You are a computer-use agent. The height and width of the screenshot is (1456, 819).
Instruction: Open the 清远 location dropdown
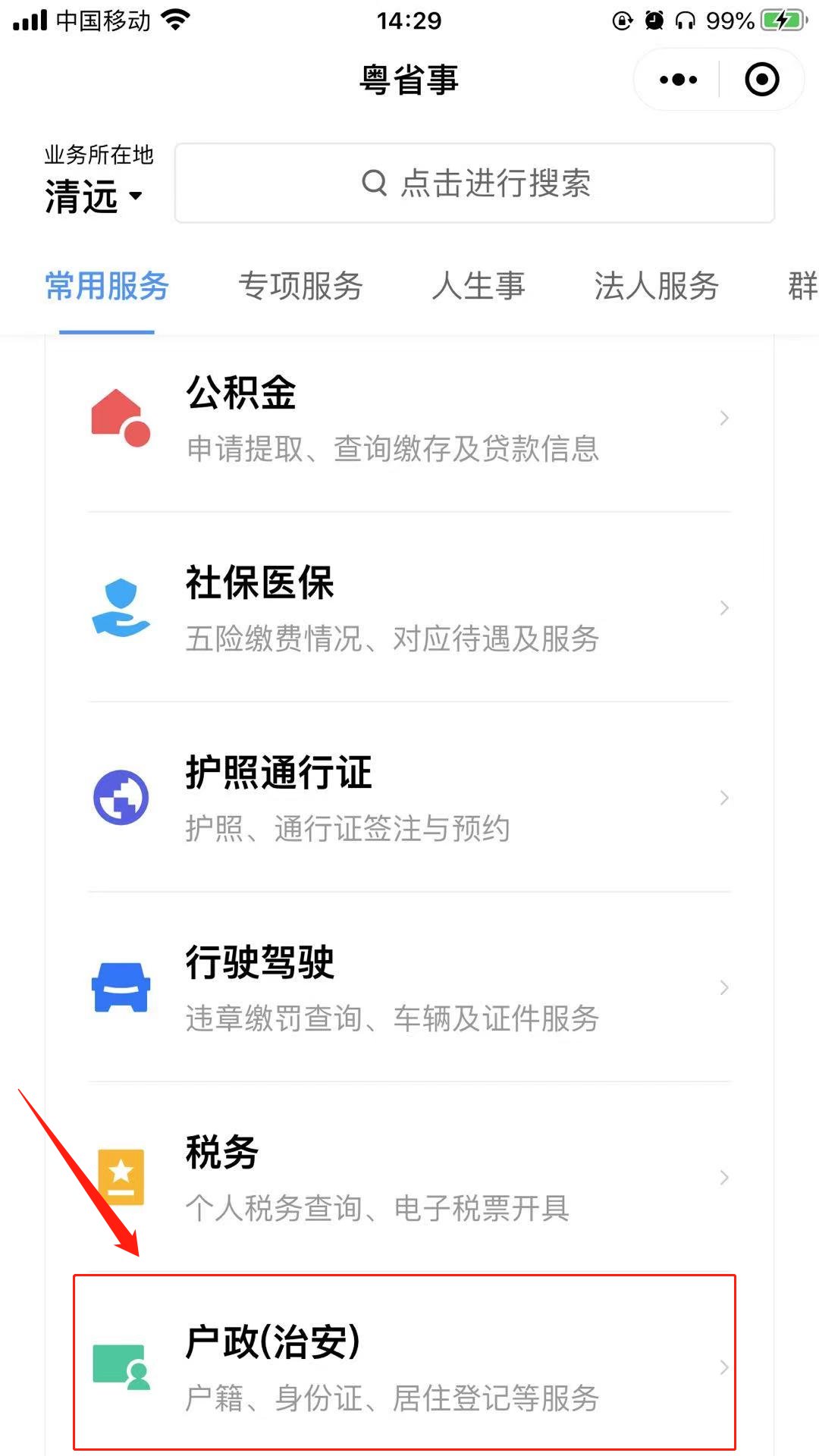pyautogui.click(x=94, y=196)
